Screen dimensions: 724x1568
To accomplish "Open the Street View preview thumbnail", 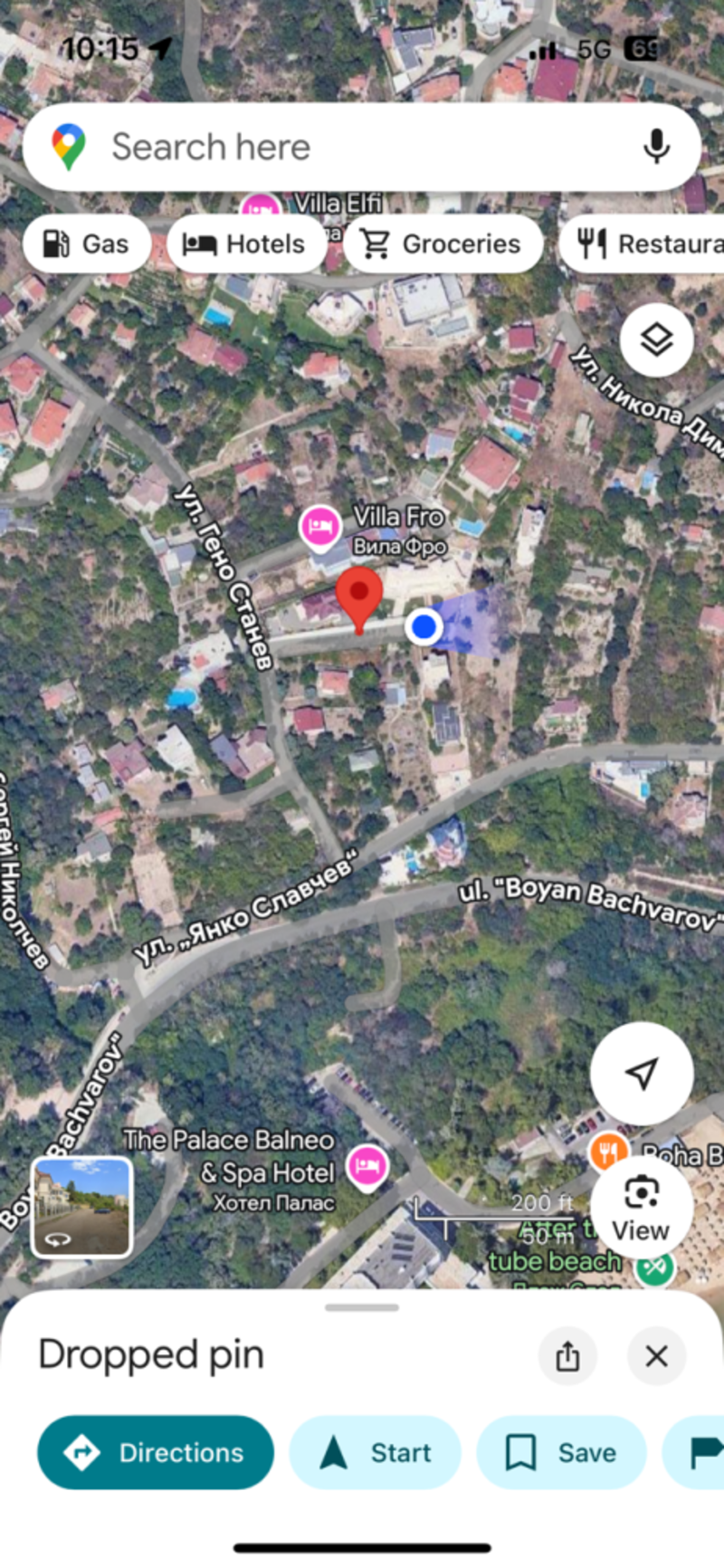I will [82, 1207].
